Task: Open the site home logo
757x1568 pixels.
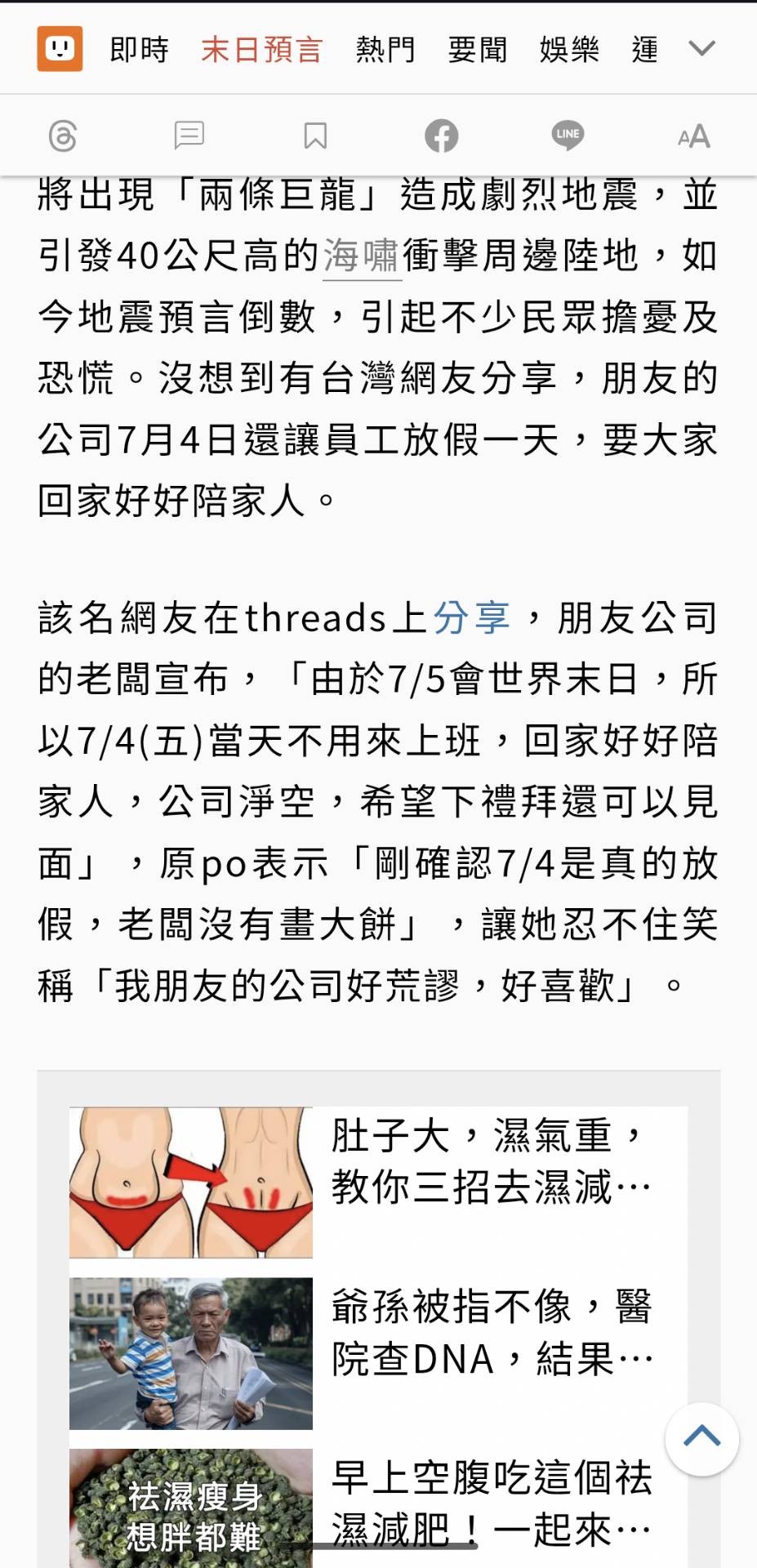Action: (x=60, y=49)
